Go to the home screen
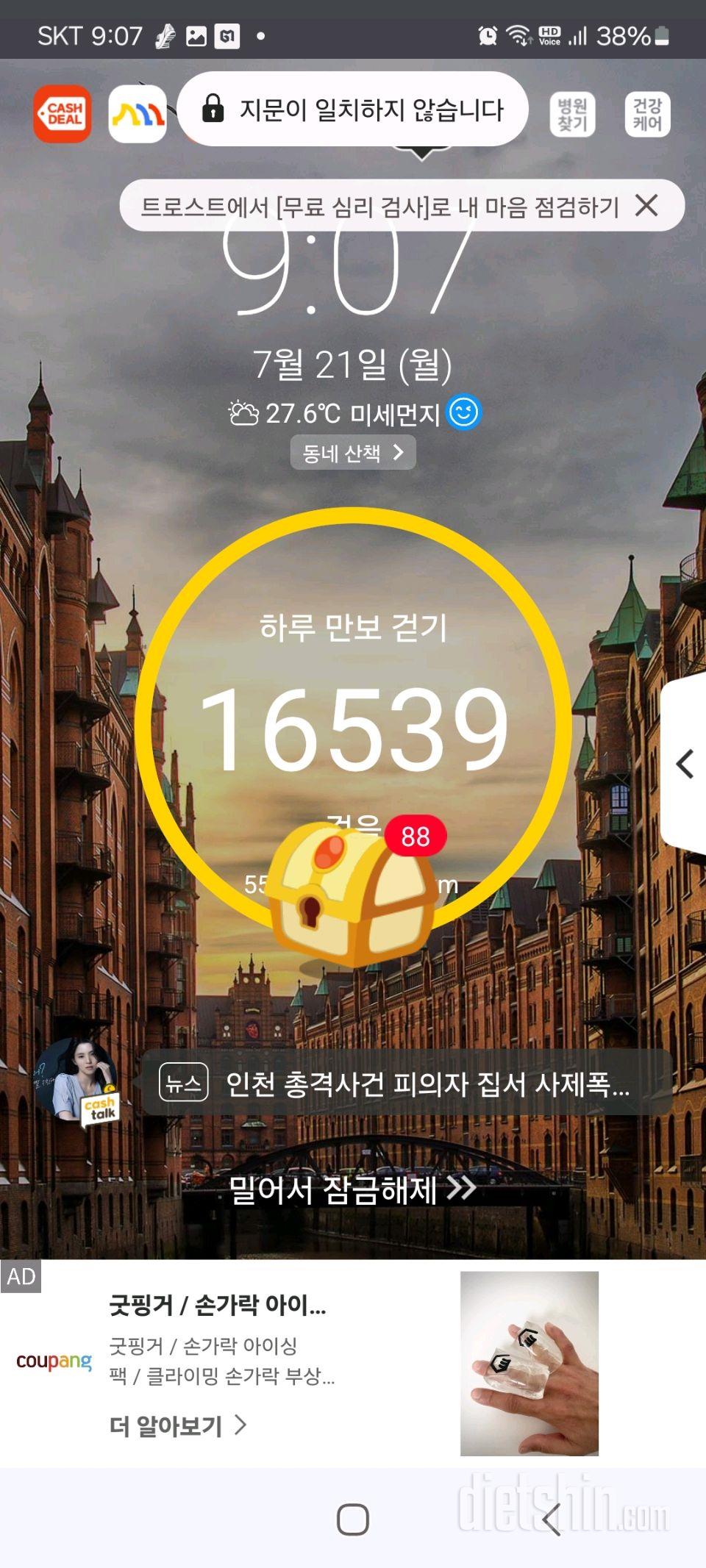This screenshot has height=1568, width=706. (353, 1519)
